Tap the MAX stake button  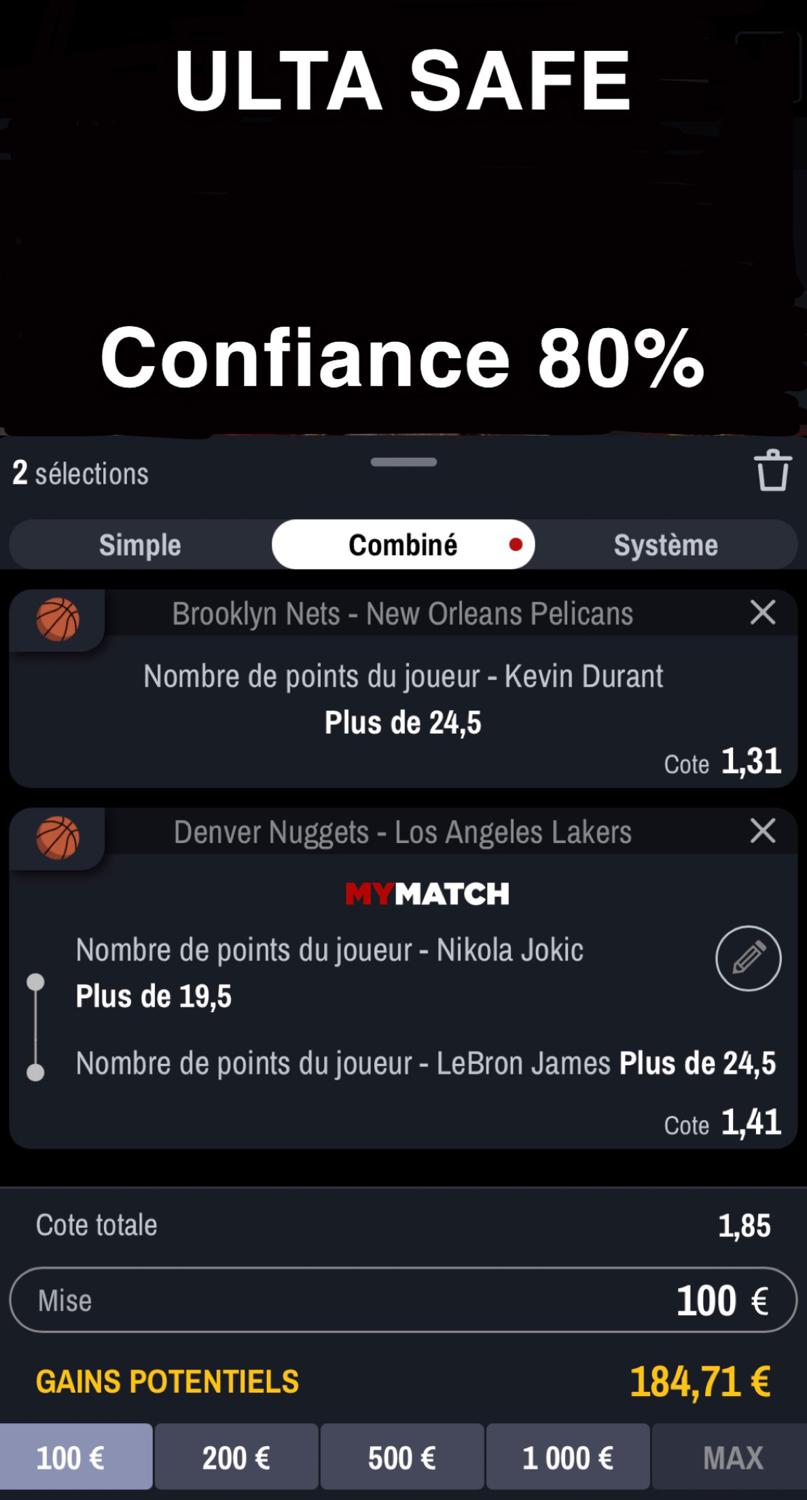732,1457
